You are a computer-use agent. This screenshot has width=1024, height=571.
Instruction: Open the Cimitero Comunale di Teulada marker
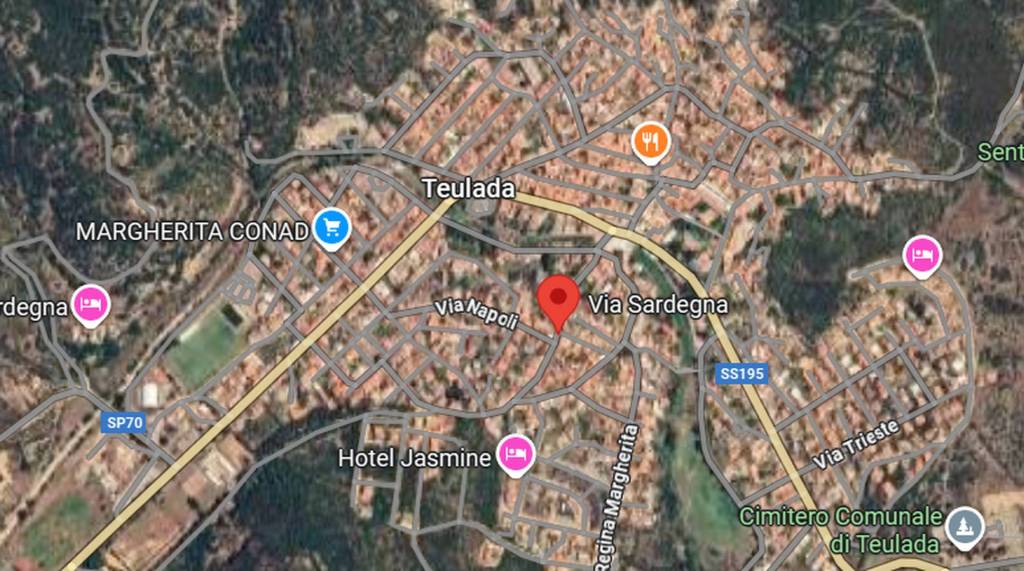click(x=965, y=526)
